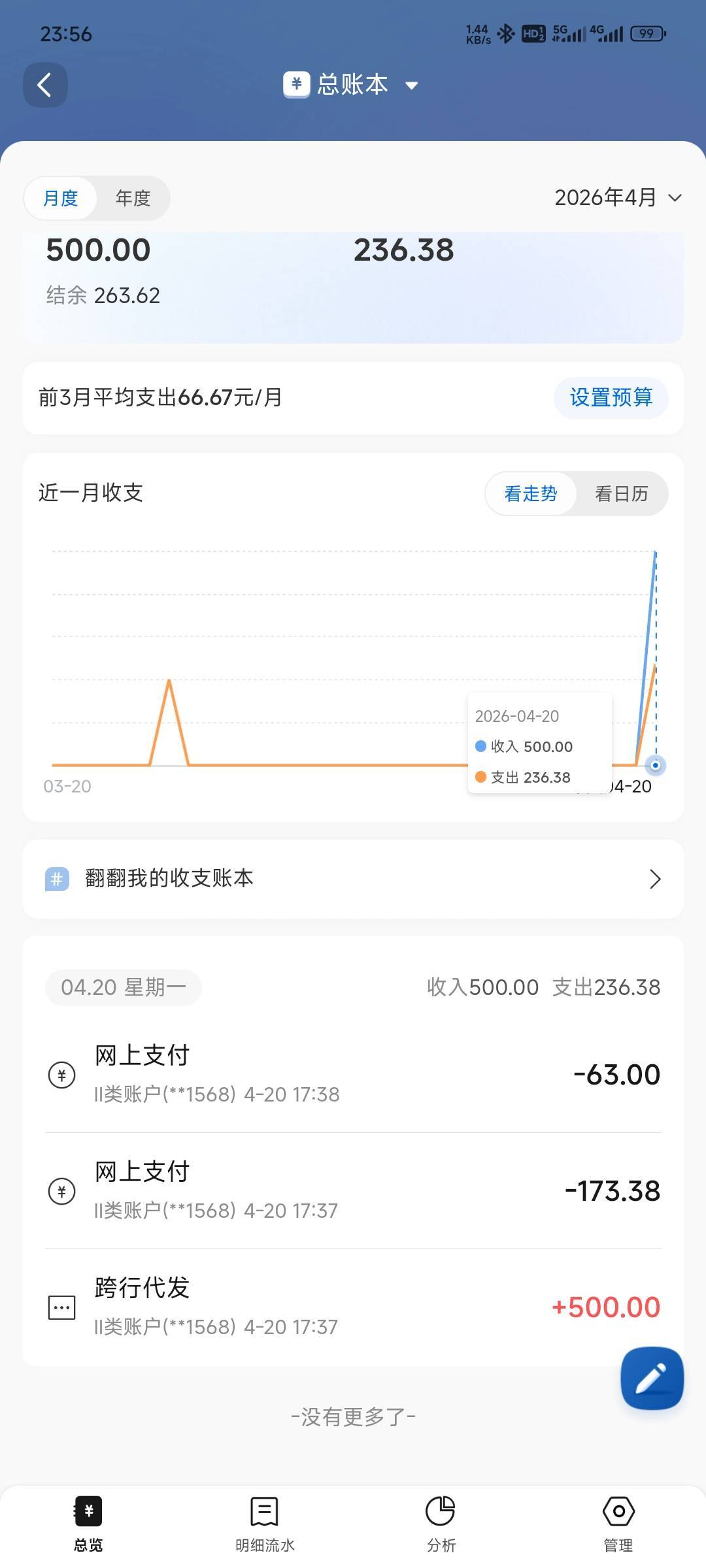Select the 月度 segment
Image resolution: width=706 pixels, height=1568 pixels.
(61, 198)
